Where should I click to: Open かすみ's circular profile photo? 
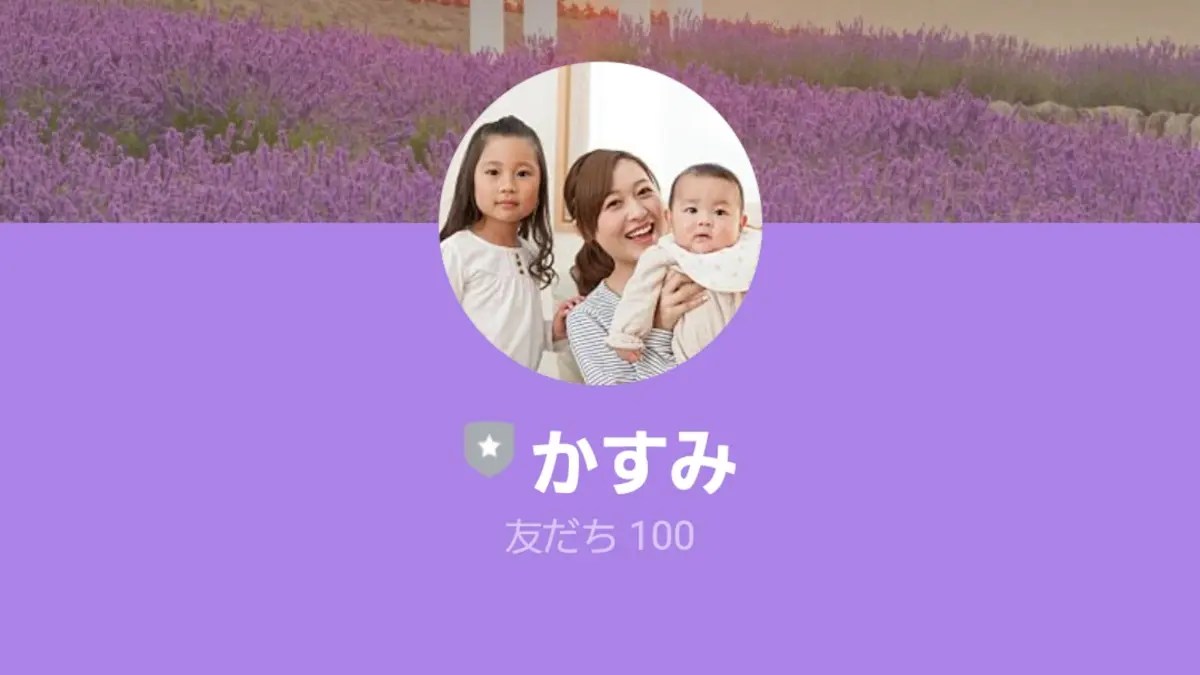600,223
